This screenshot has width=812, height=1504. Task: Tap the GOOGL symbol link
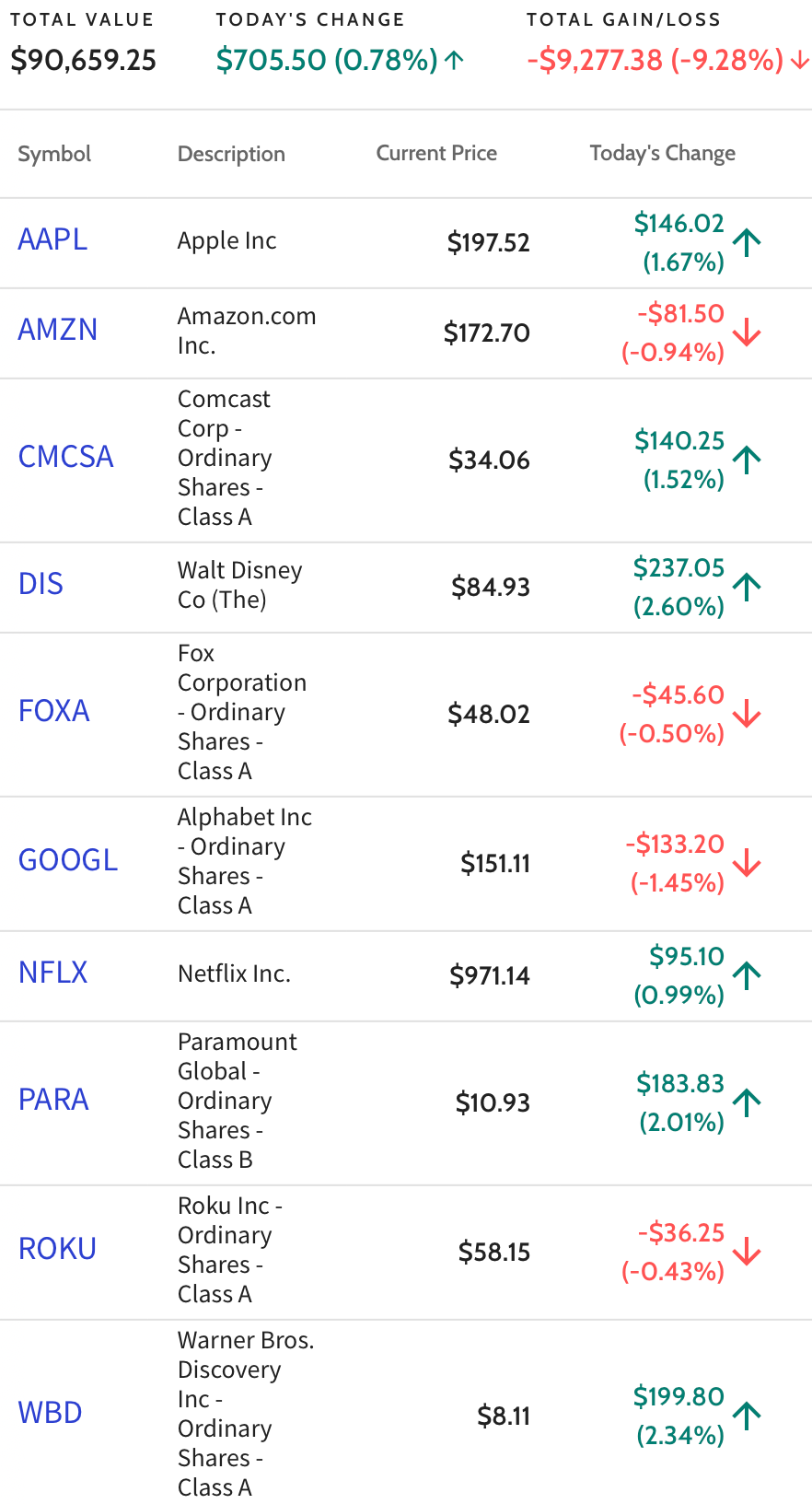point(68,860)
